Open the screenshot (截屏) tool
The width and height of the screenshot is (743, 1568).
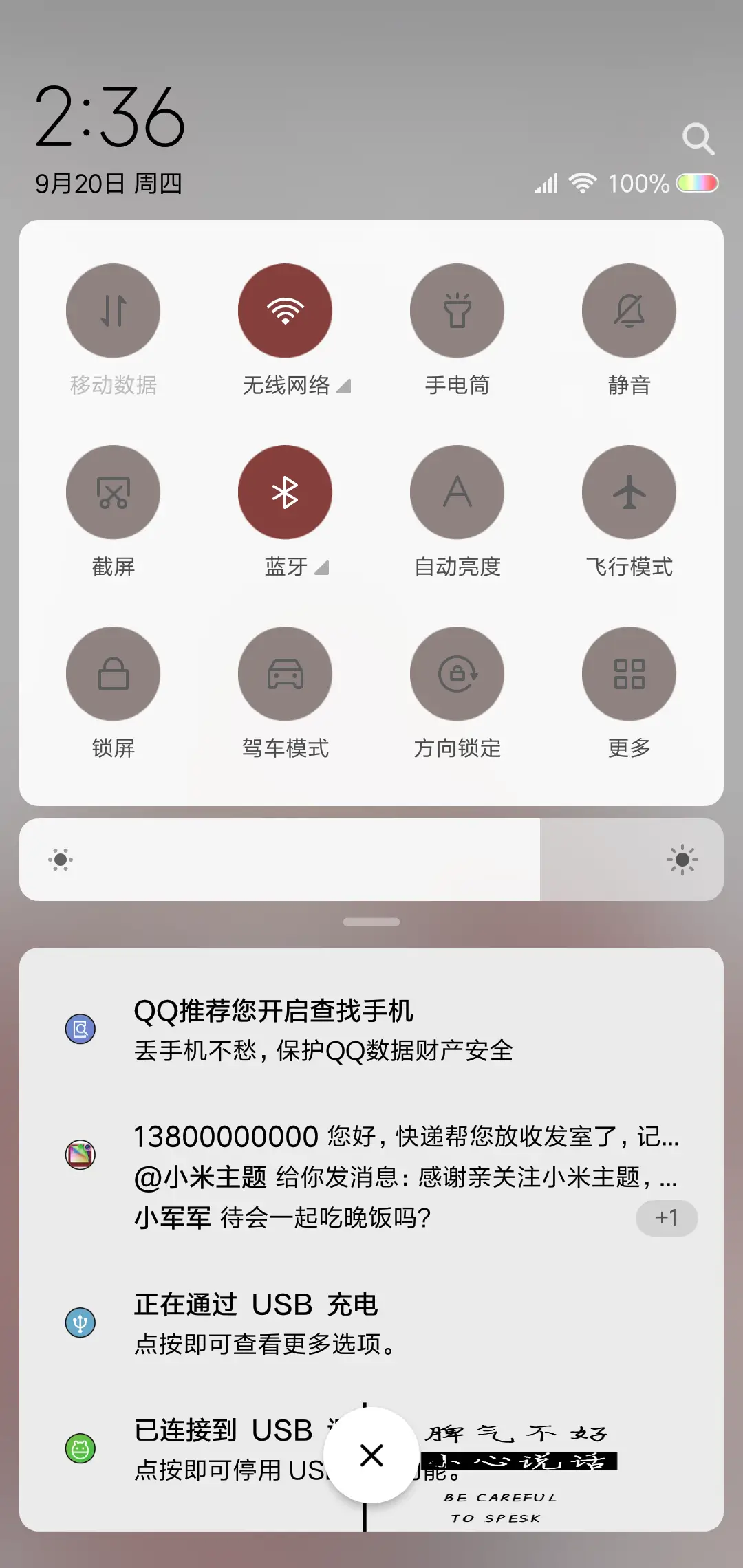pos(114,492)
